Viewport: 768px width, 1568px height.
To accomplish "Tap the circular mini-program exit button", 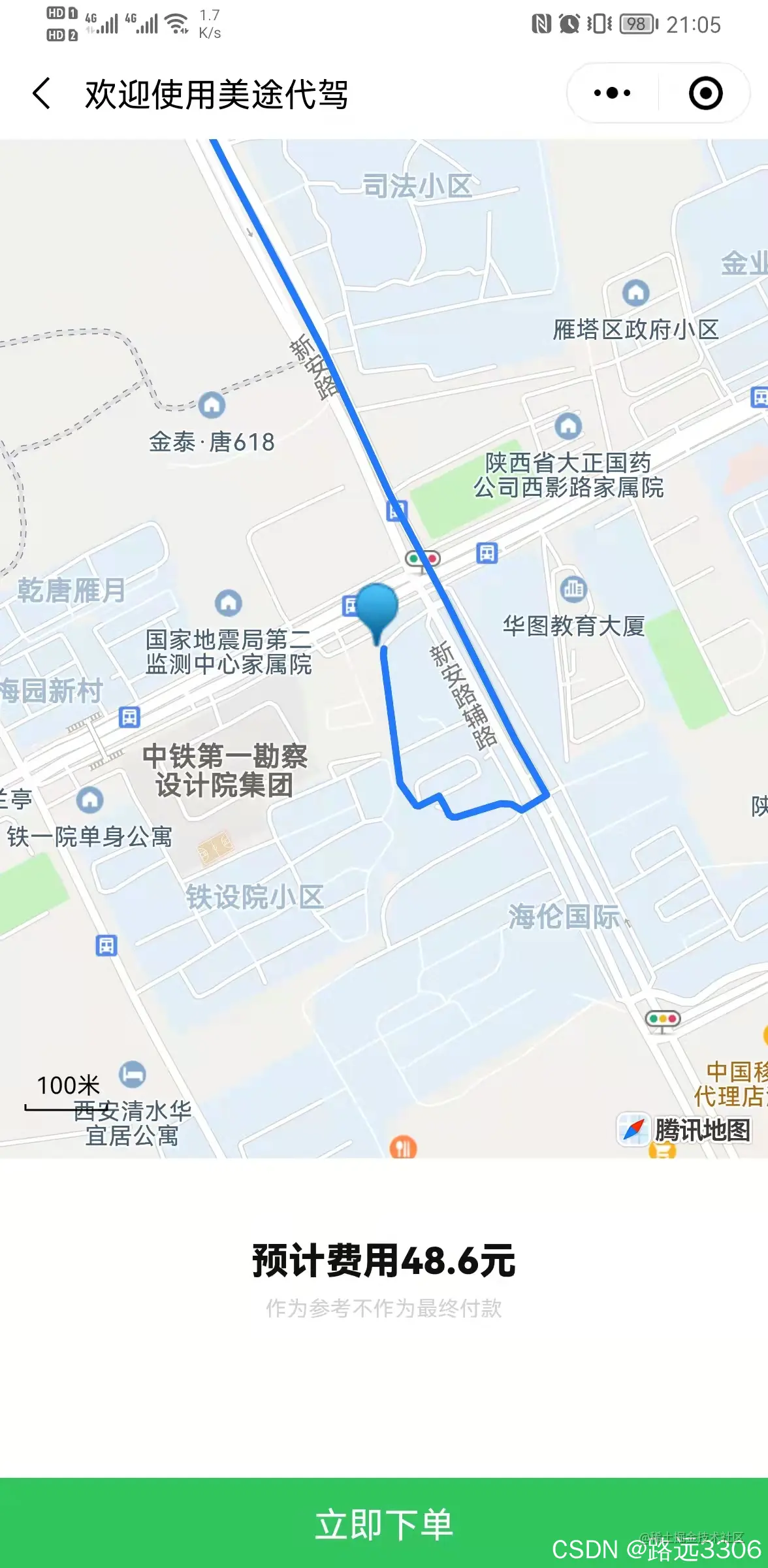I will tap(705, 93).
